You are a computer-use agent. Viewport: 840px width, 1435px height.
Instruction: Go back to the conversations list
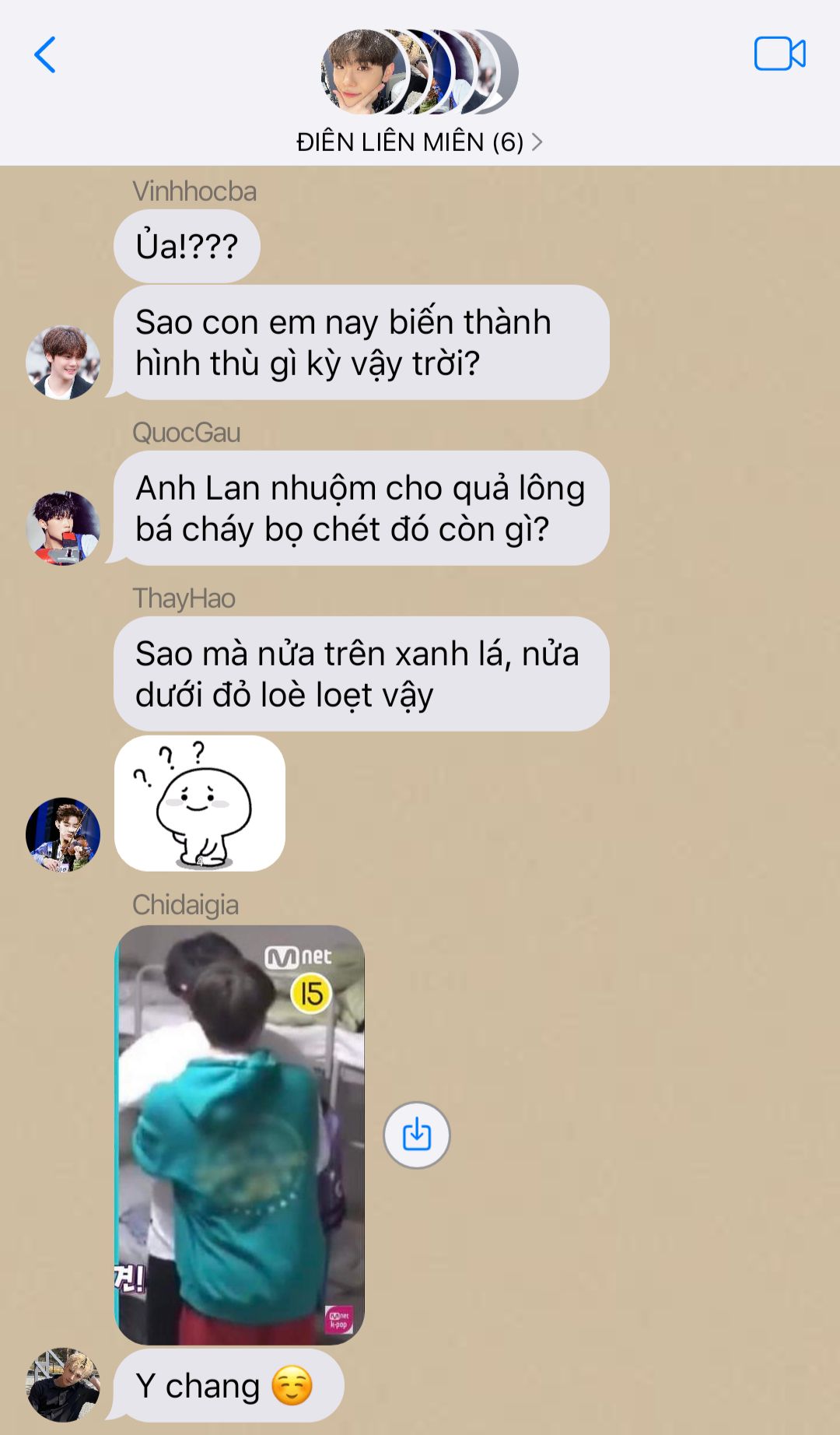(x=45, y=55)
